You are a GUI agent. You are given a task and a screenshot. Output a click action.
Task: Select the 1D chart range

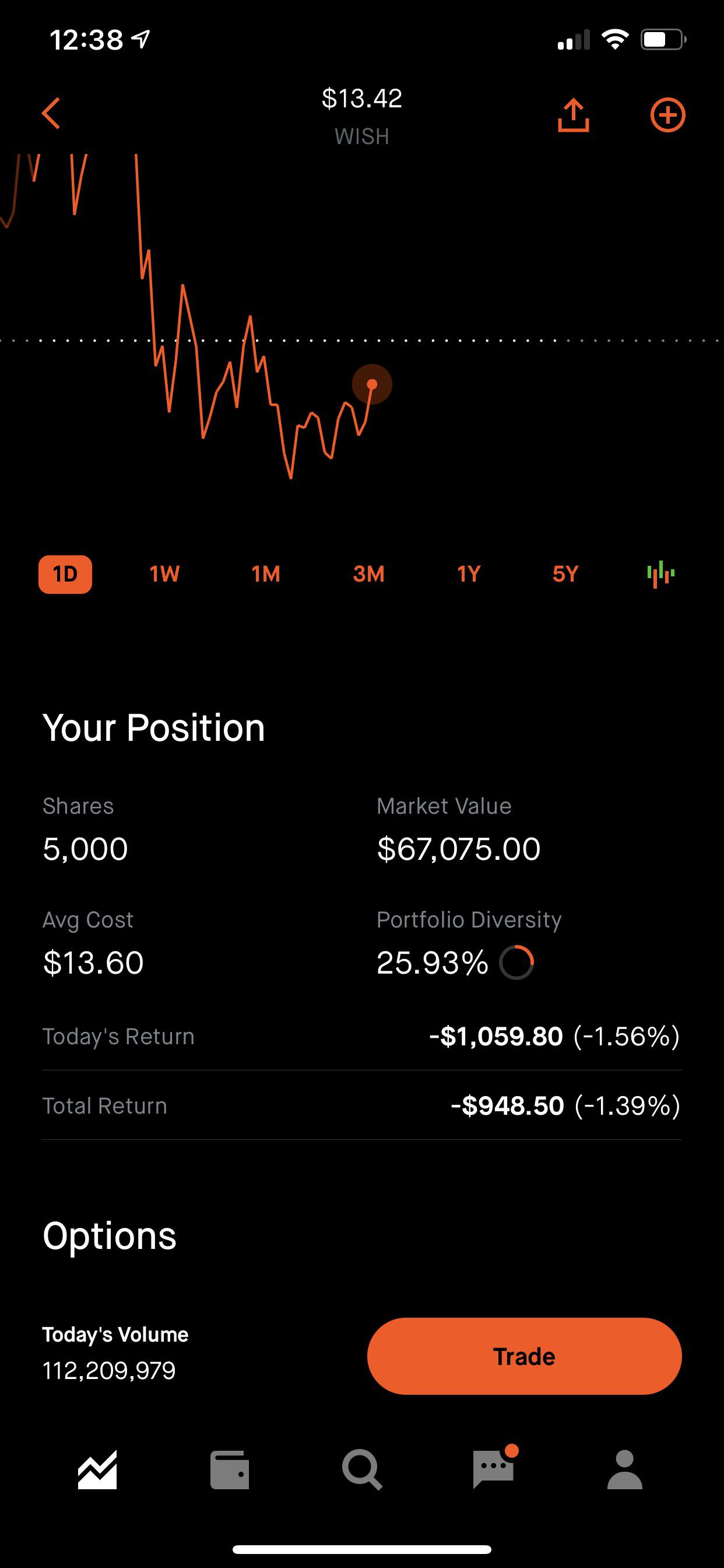[x=66, y=573]
